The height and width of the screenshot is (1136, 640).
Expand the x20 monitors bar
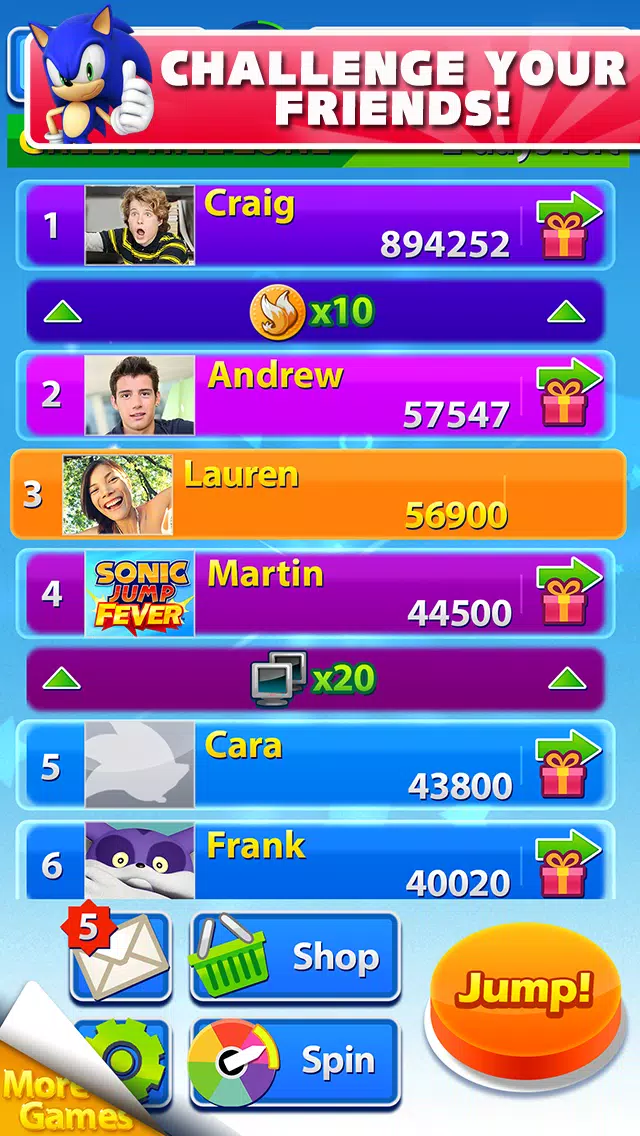coord(314,680)
